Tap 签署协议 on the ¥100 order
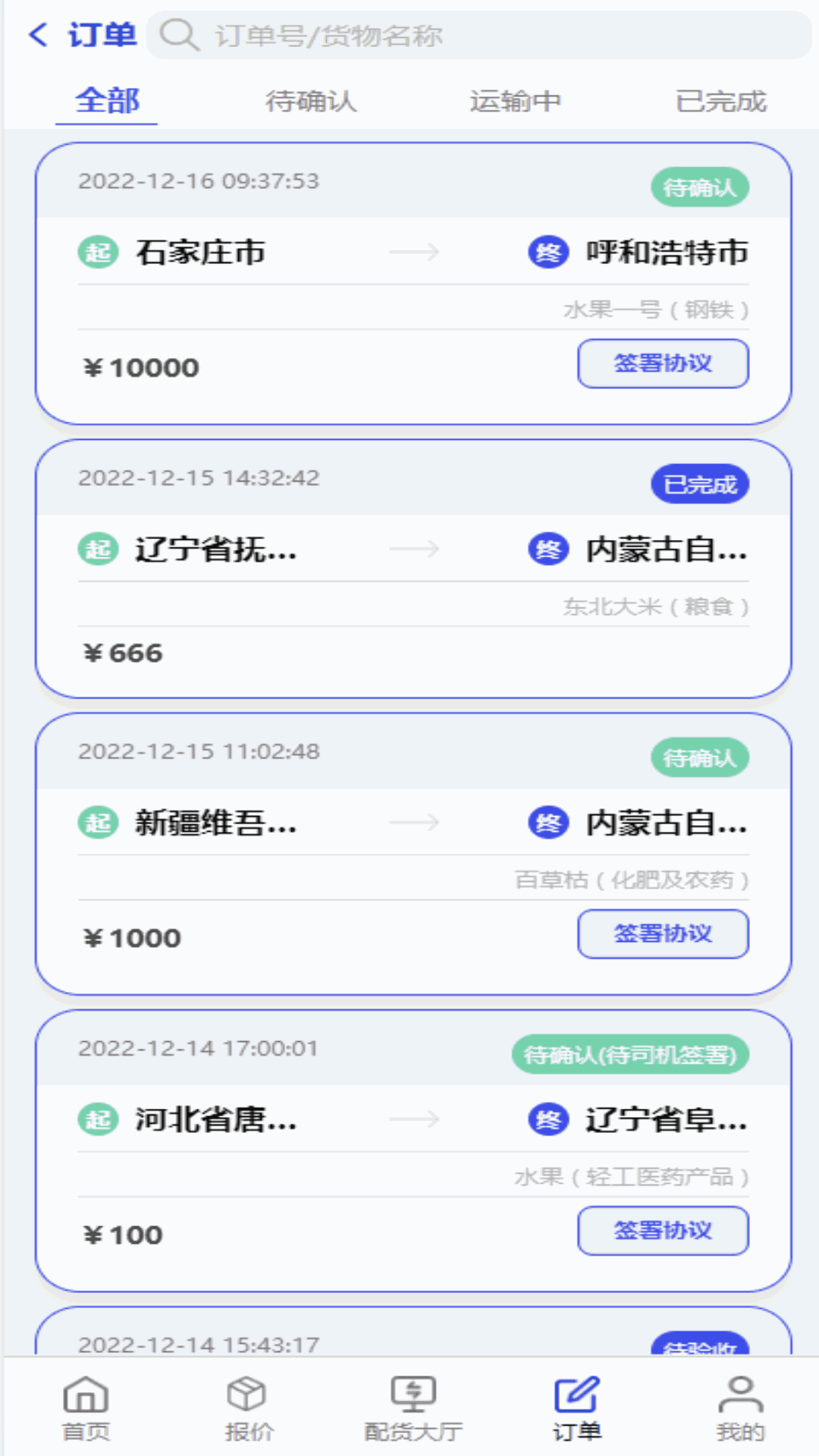The height and width of the screenshot is (1456, 819). (663, 1230)
